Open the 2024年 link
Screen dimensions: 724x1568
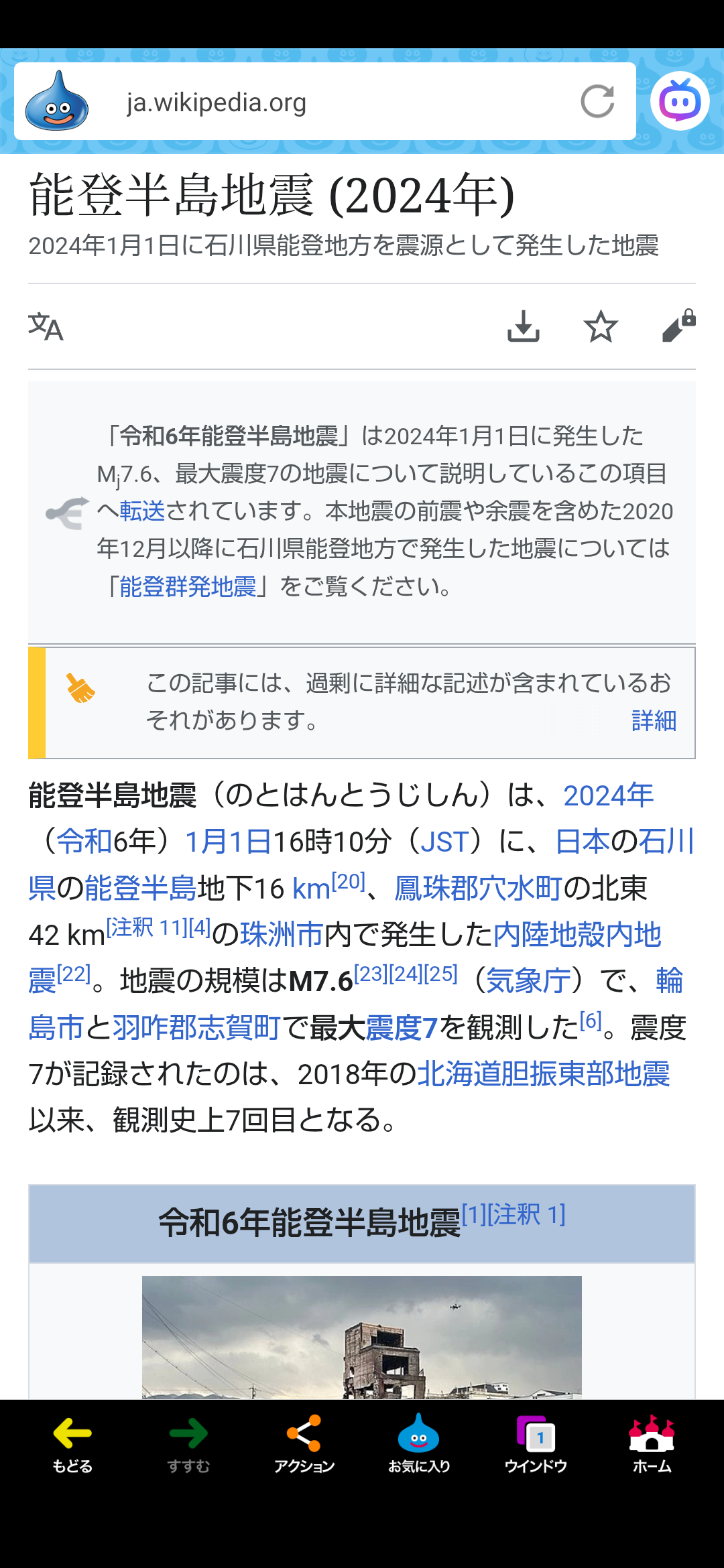click(608, 796)
